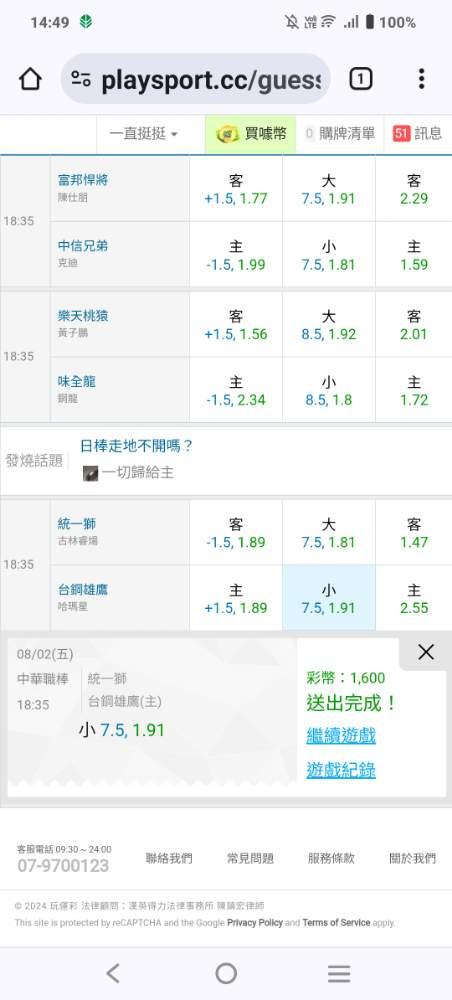Close the bet confirmation panel
Image resolution: width=452 pixels, height=1000 pixels.
[x=425, y=652]
